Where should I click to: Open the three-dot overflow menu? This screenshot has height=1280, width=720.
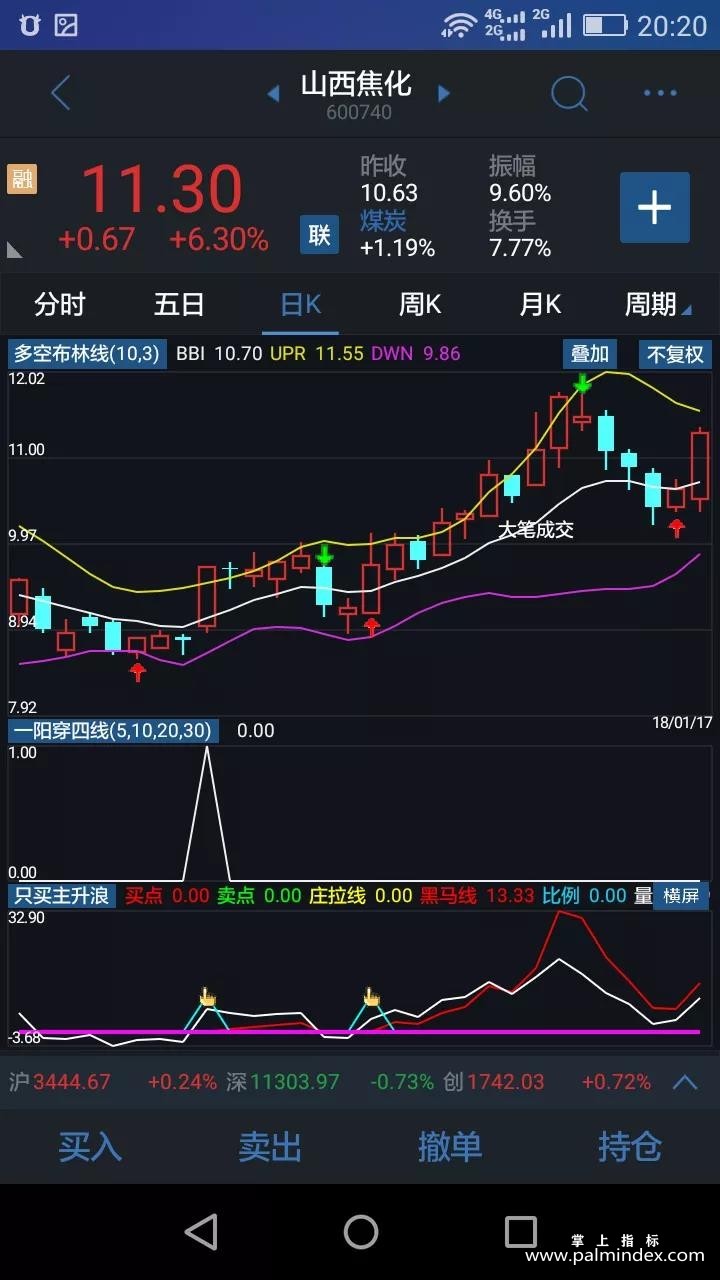[x=660, y=93]
